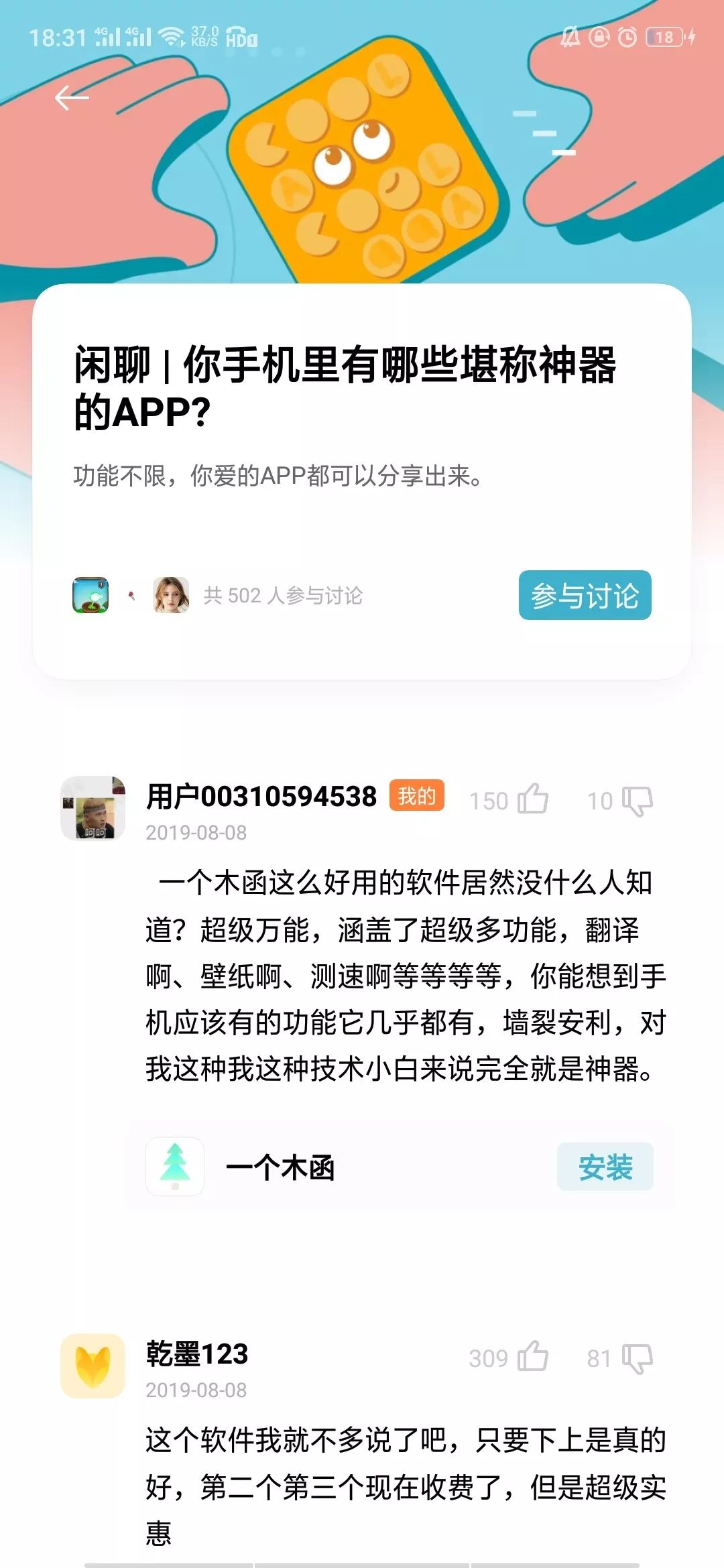
Task: View the profile avatar of 用户00310594538
Action: point(93,808)
